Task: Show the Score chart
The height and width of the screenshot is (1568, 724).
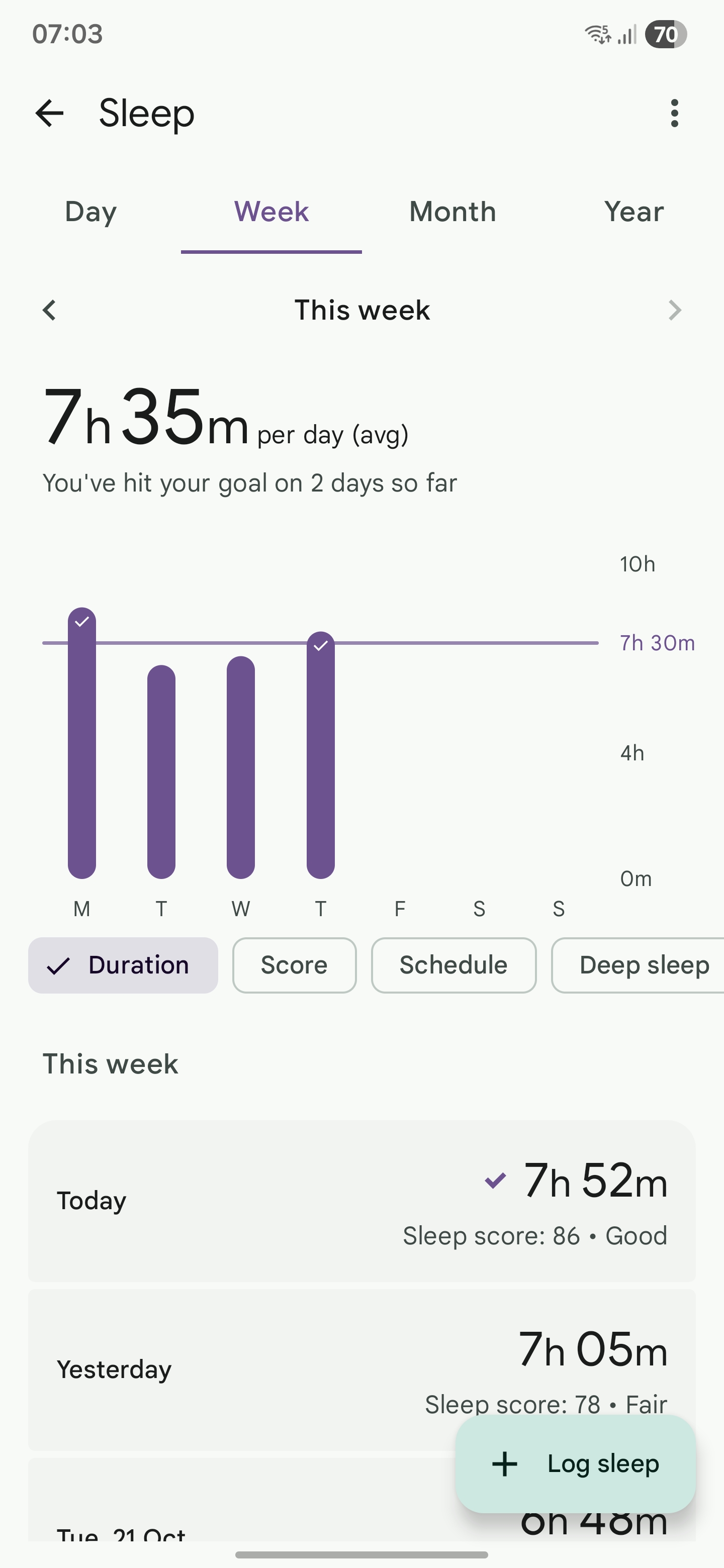Action: (294, 965)
